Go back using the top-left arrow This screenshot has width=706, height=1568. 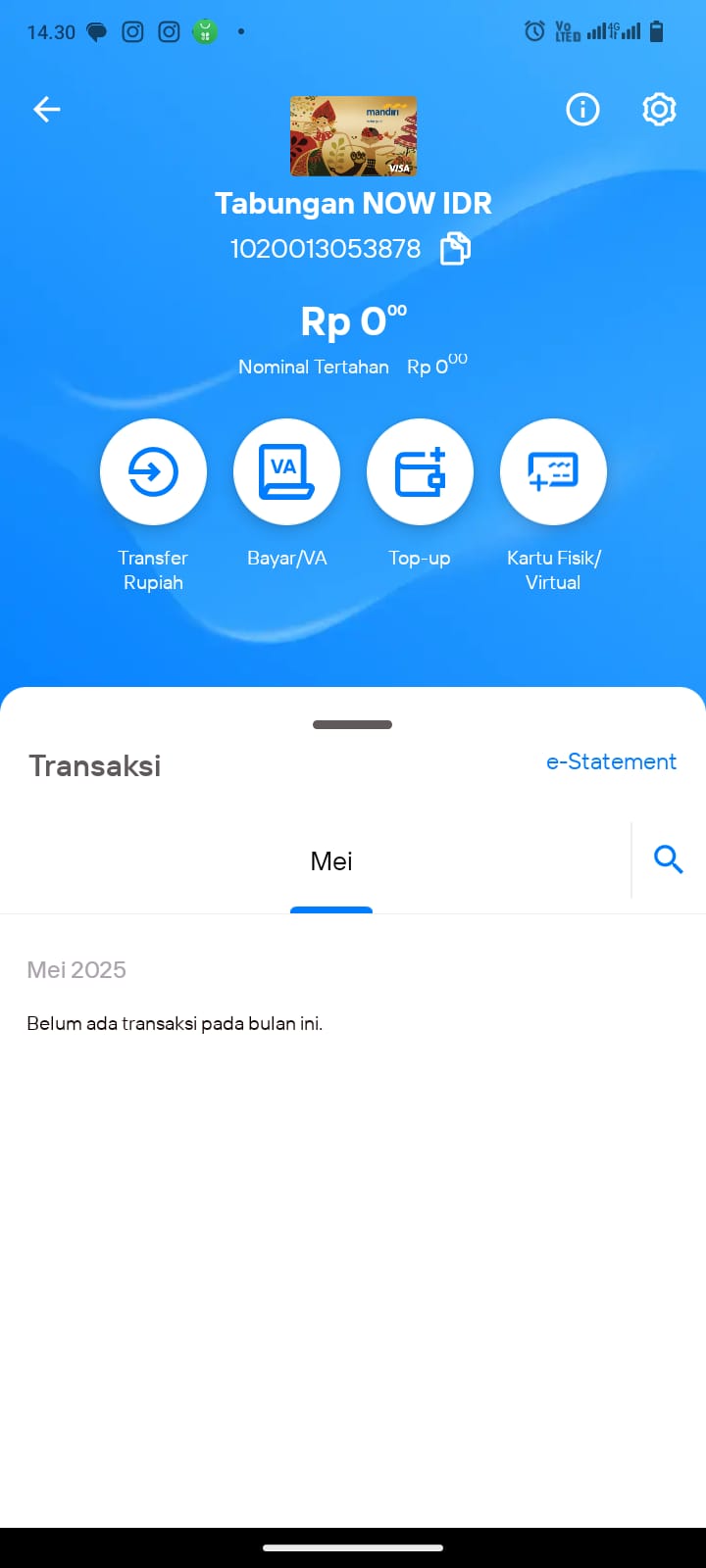pyautogui.click(x=47, y=109)
